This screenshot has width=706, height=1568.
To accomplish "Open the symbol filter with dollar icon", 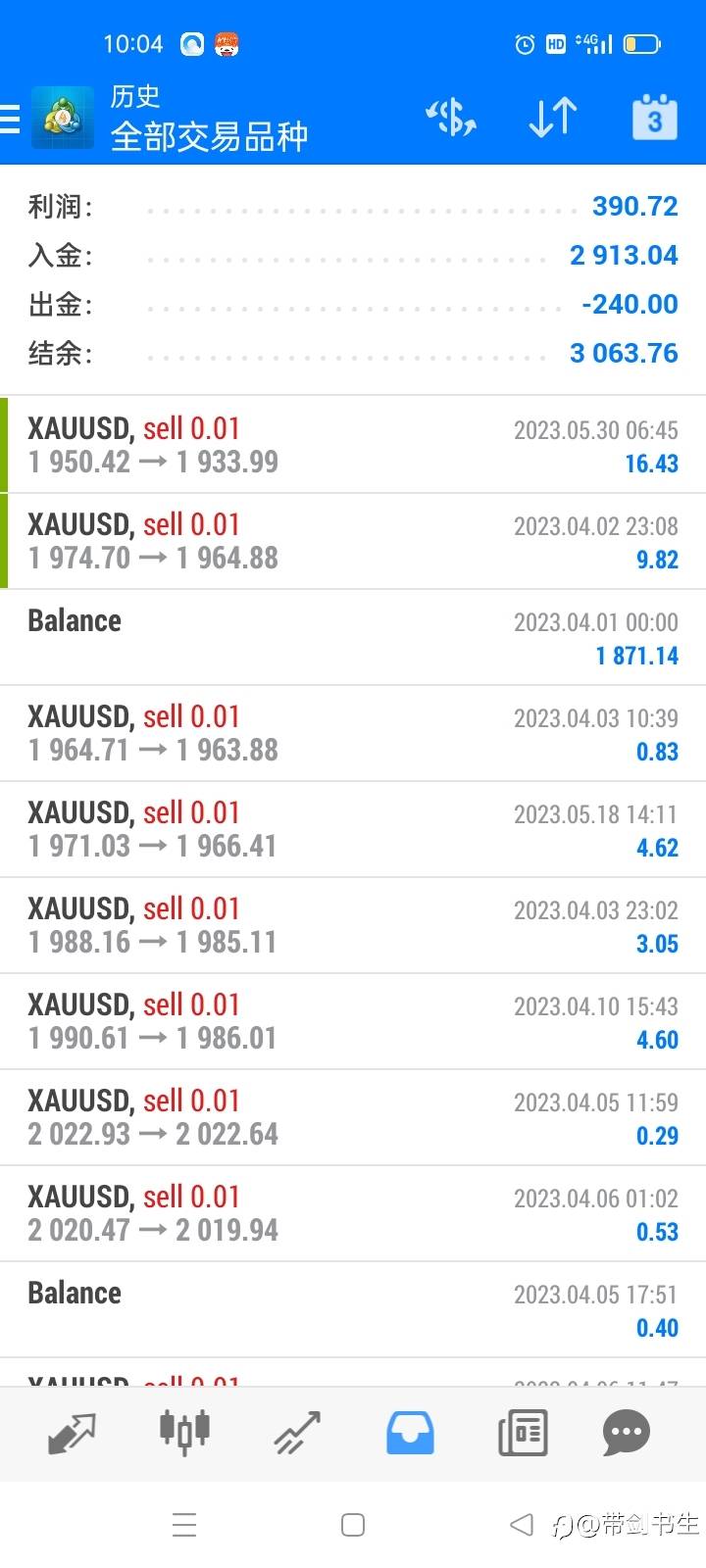I will [451, 118].
